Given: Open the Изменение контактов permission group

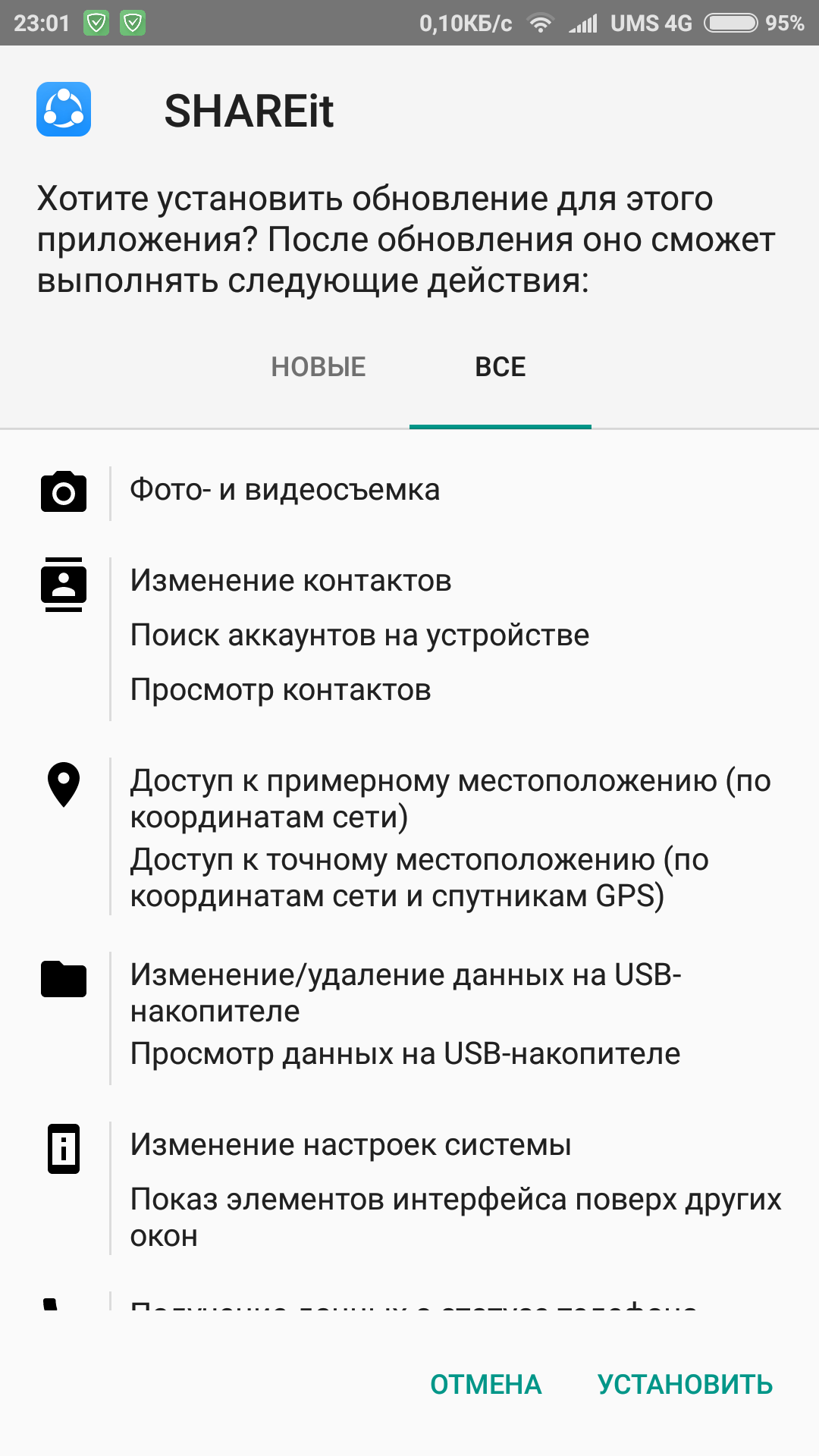Looking at the screenshot, I should tap(409, 635).
